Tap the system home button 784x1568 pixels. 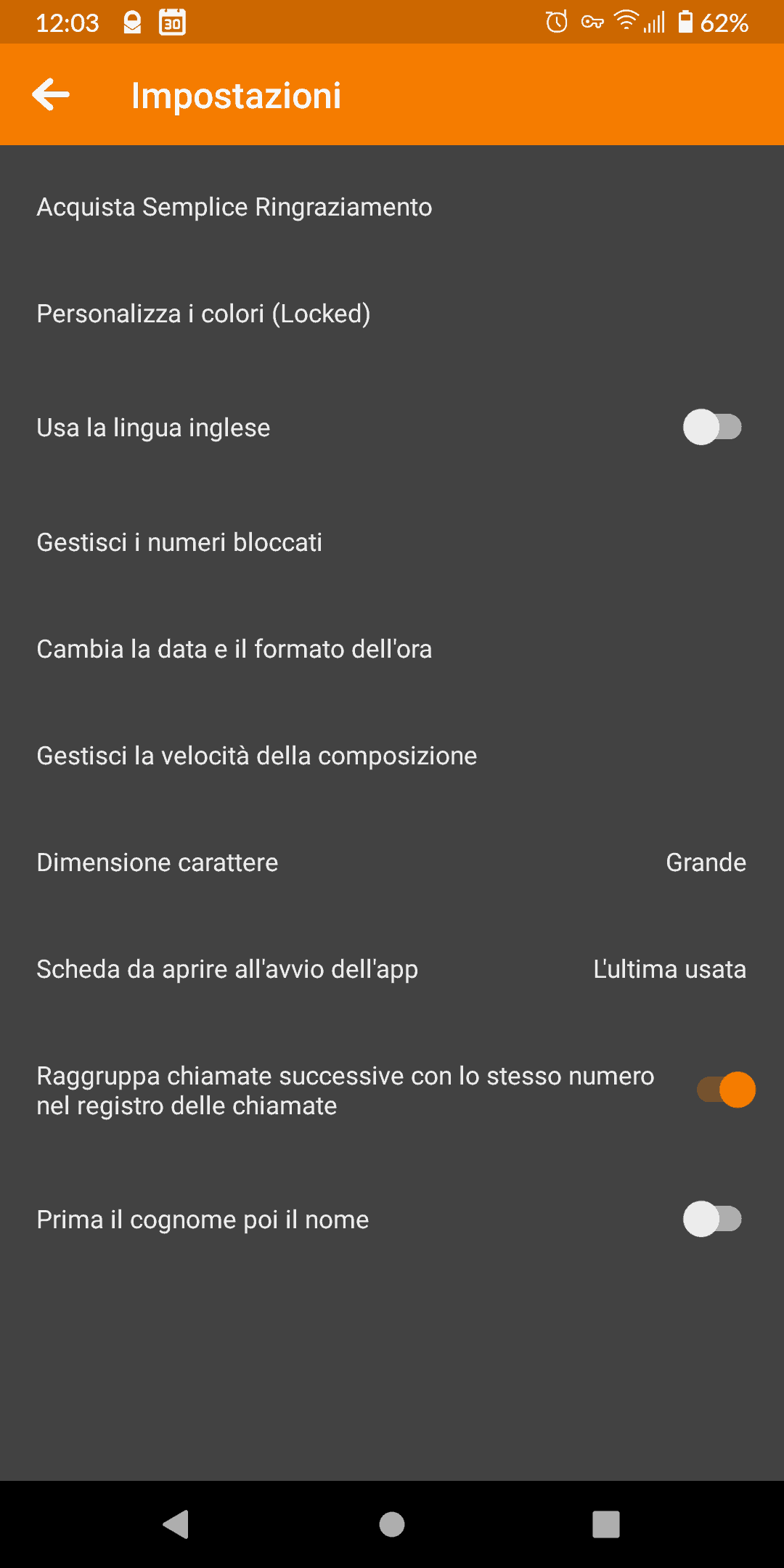392,1524
